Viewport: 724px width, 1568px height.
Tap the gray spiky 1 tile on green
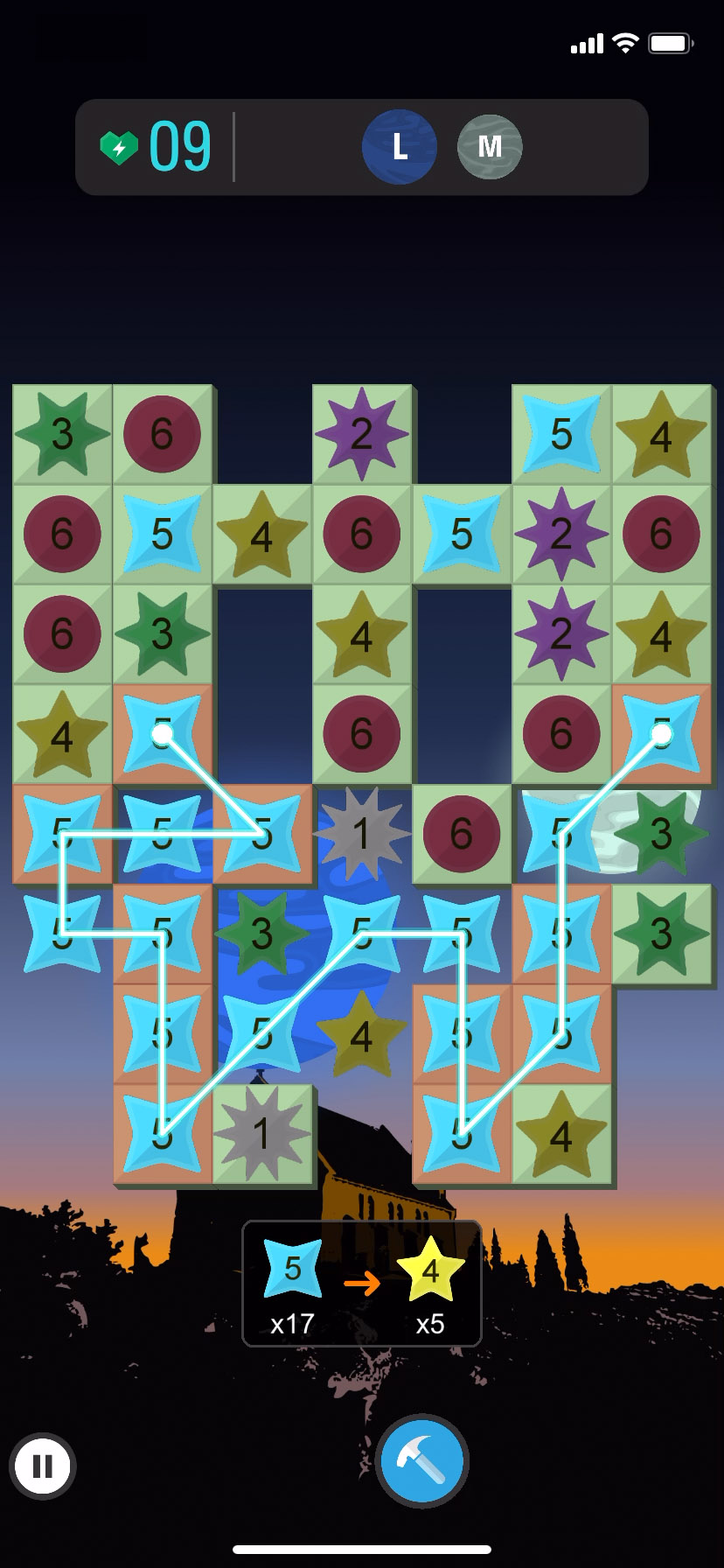click(x=262, y=1134)
